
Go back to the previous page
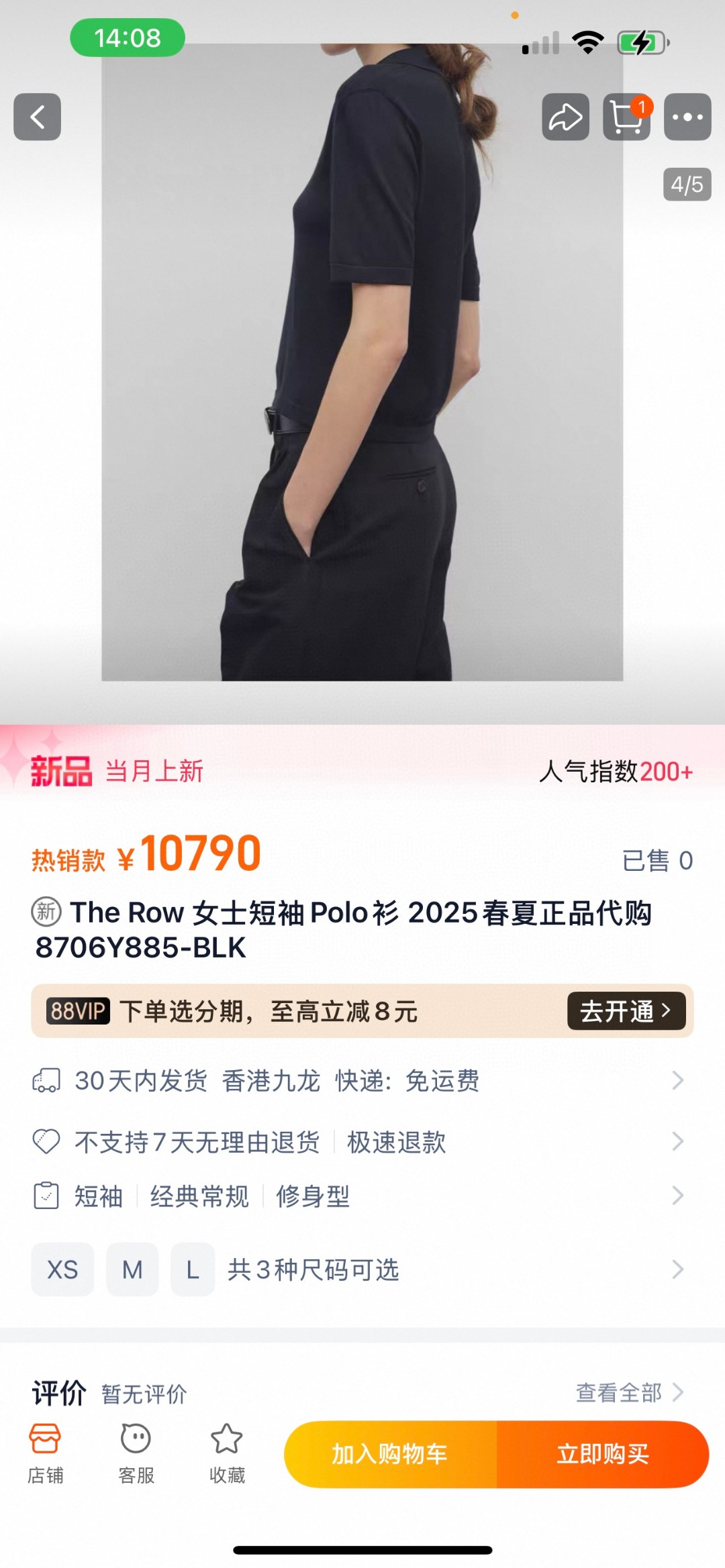click(37, 117)
